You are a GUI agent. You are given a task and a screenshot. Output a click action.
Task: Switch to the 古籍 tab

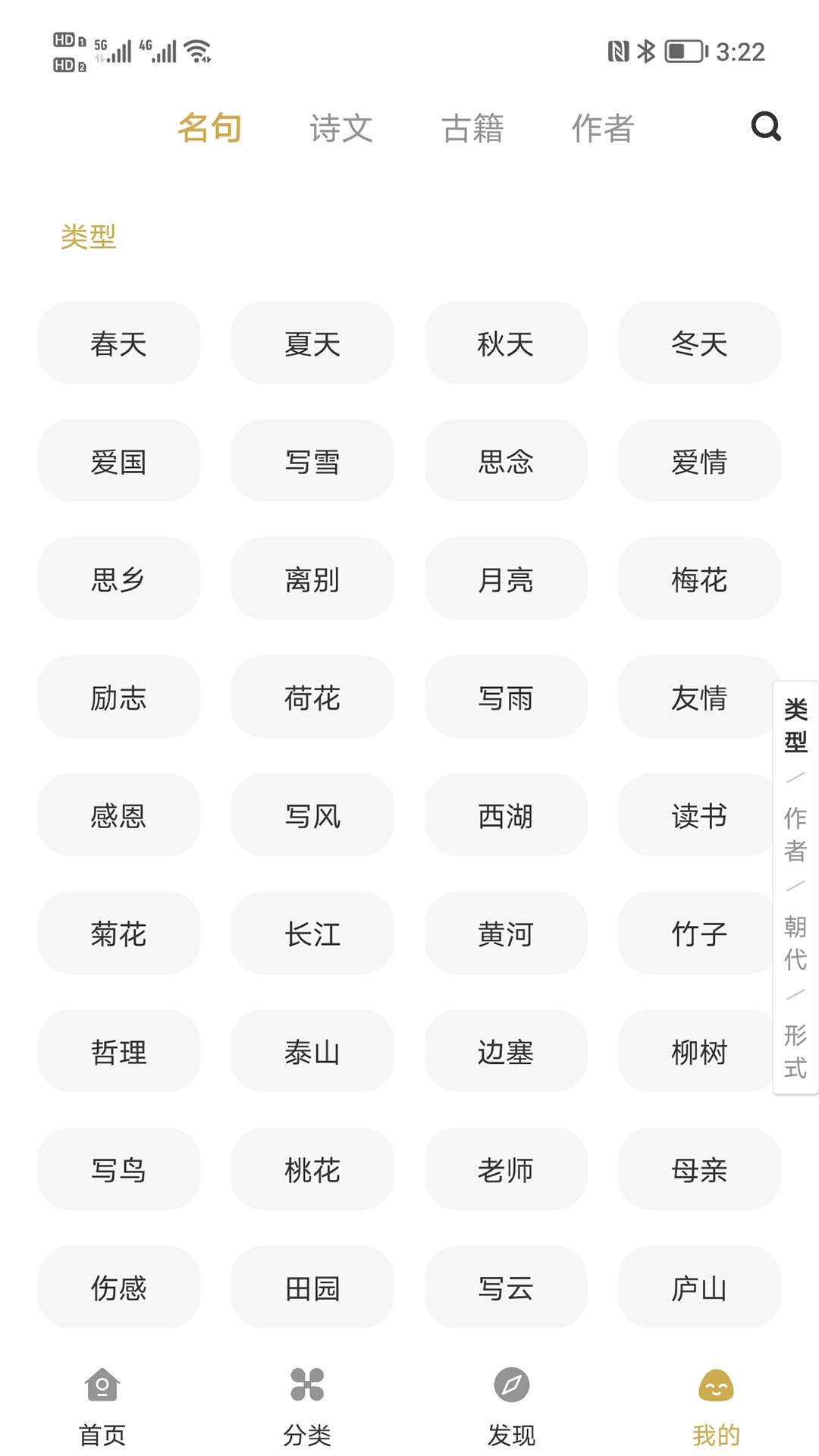[x=472, y=128]
